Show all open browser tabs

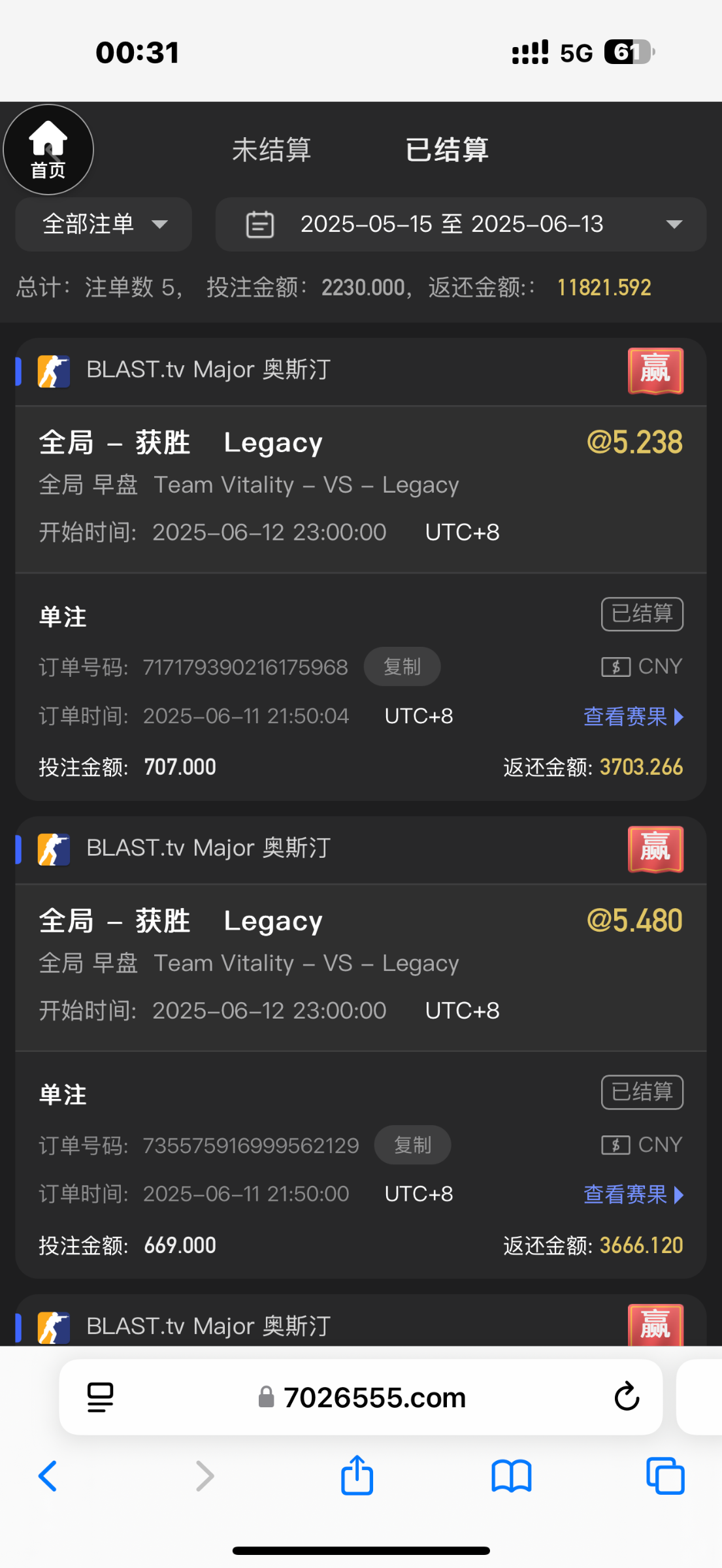665,1476
